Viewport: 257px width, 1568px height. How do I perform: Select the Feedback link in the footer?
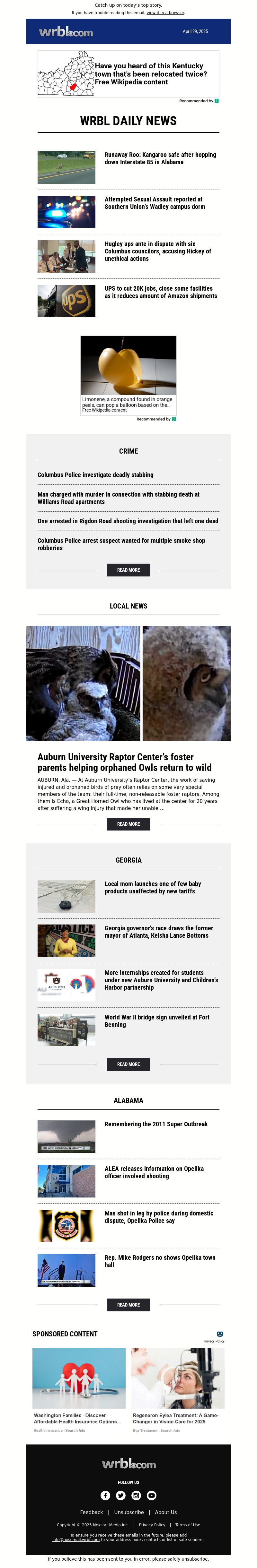click(91, 1512)
